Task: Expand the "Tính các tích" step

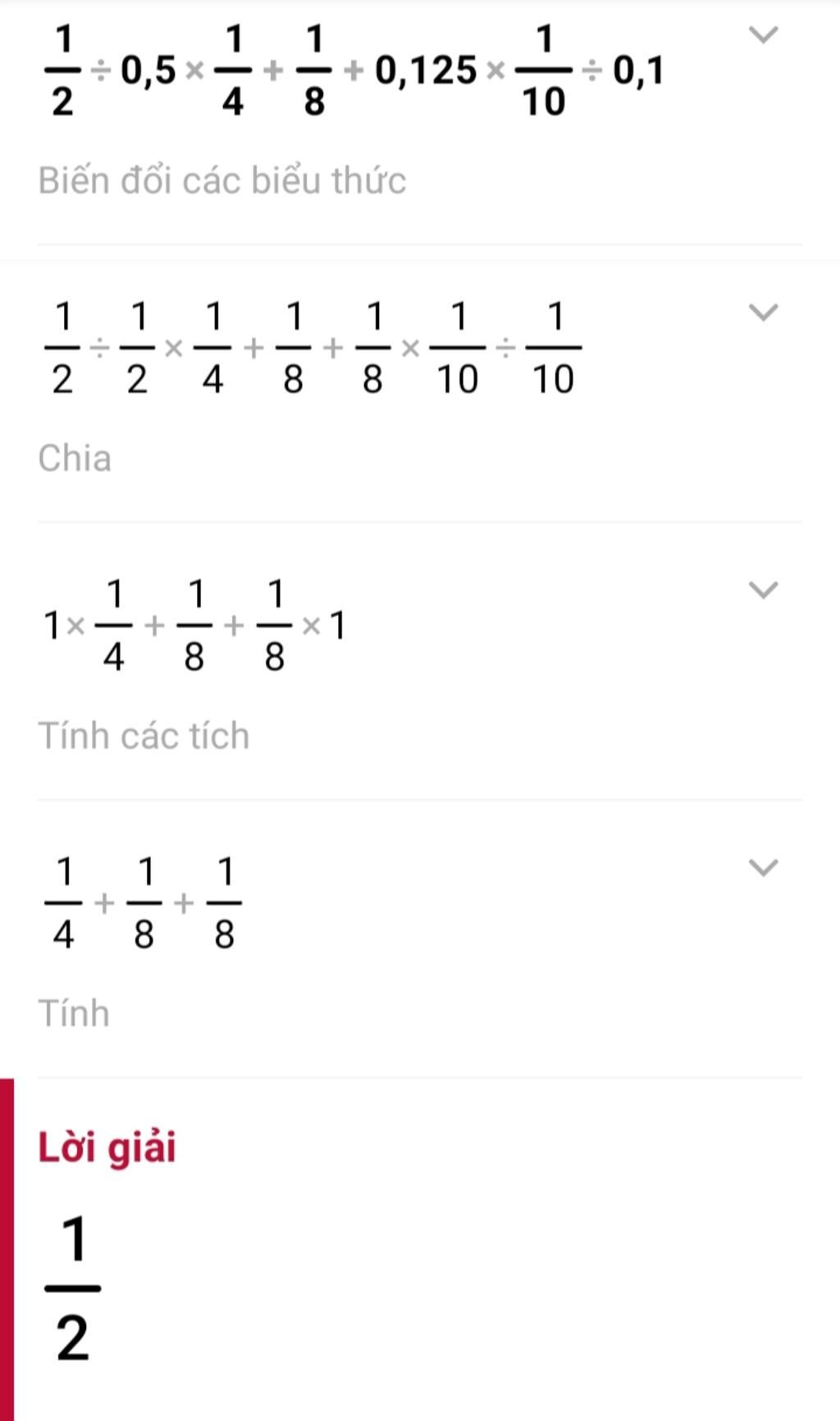Action: 763,590
